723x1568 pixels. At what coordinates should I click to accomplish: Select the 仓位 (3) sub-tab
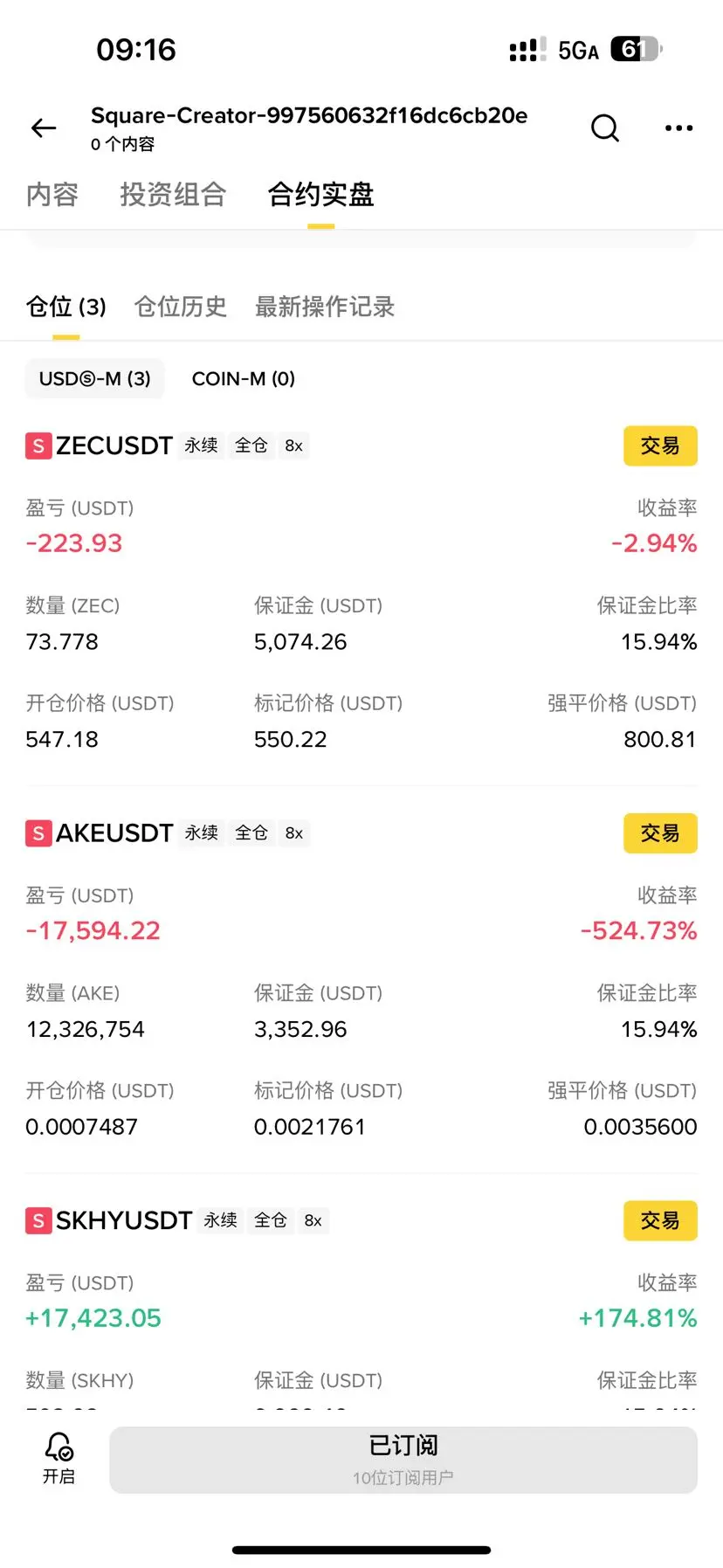tap(66, 307)
